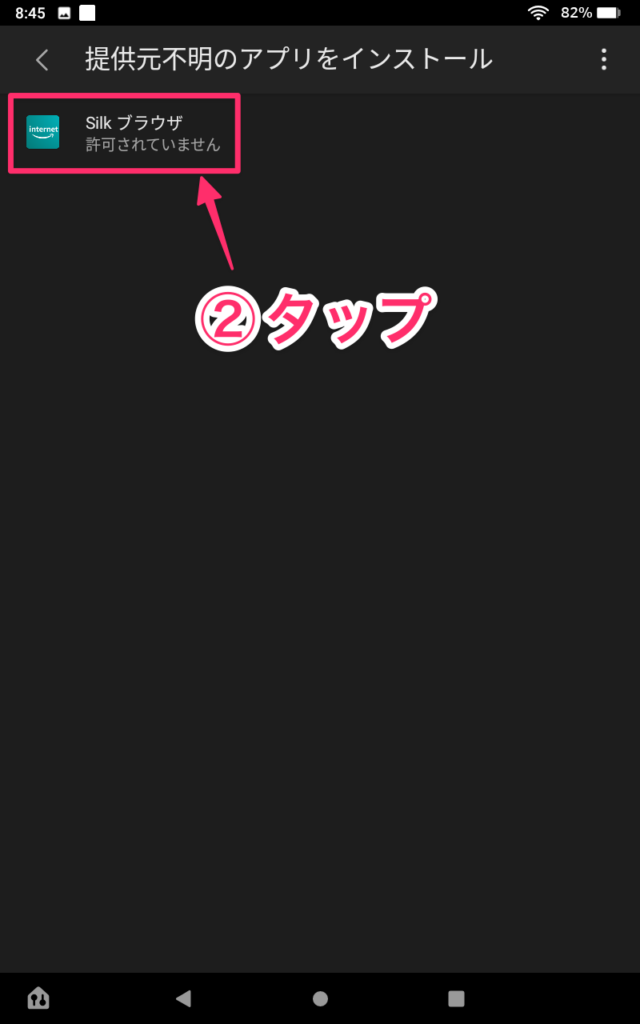The image size is (640, 1024).
Task: Open the three-dot overflow menu
Action: coord(603,60)
